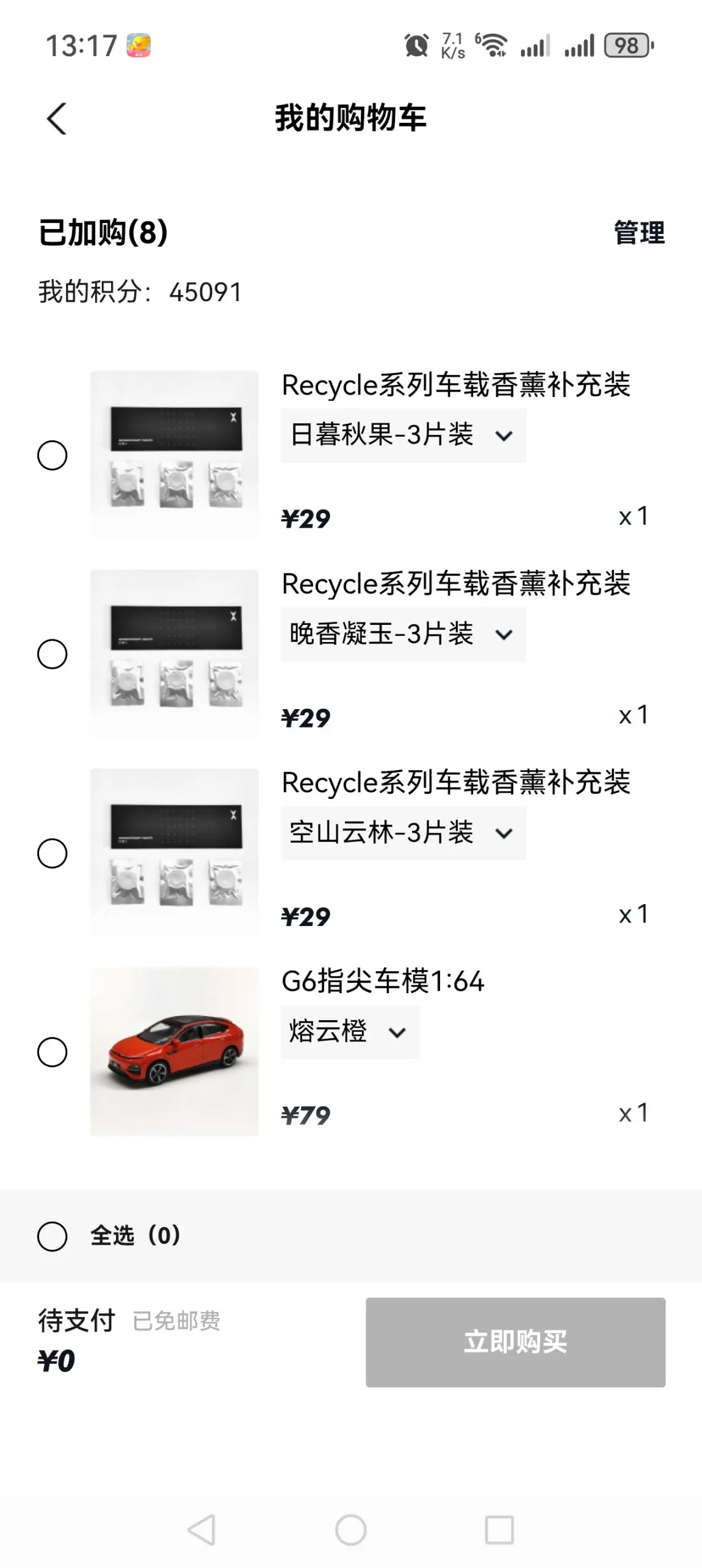Open 管理 to manage cart items

[639, 233]
